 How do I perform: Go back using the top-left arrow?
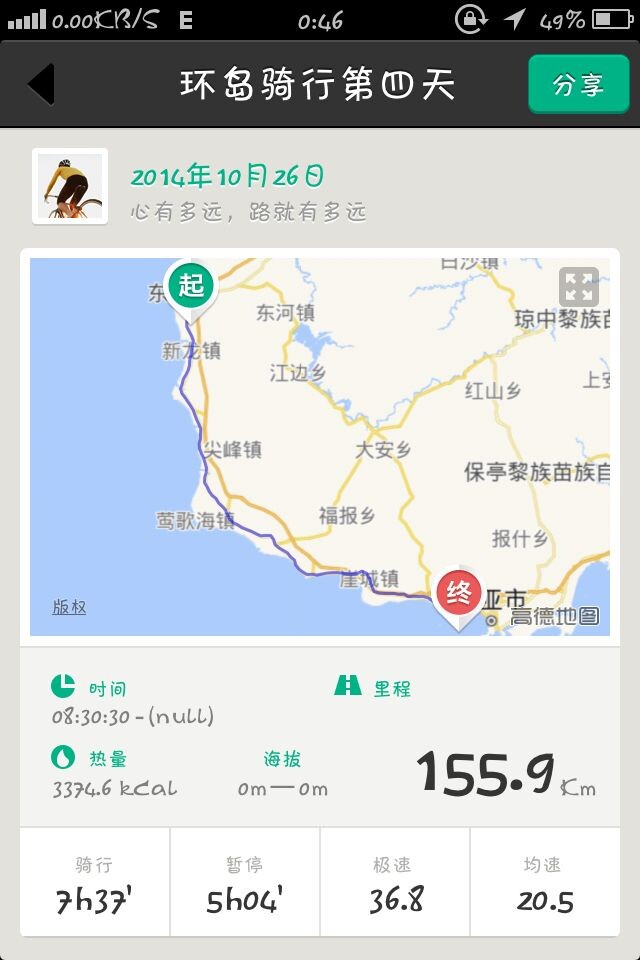pos(42,84)
